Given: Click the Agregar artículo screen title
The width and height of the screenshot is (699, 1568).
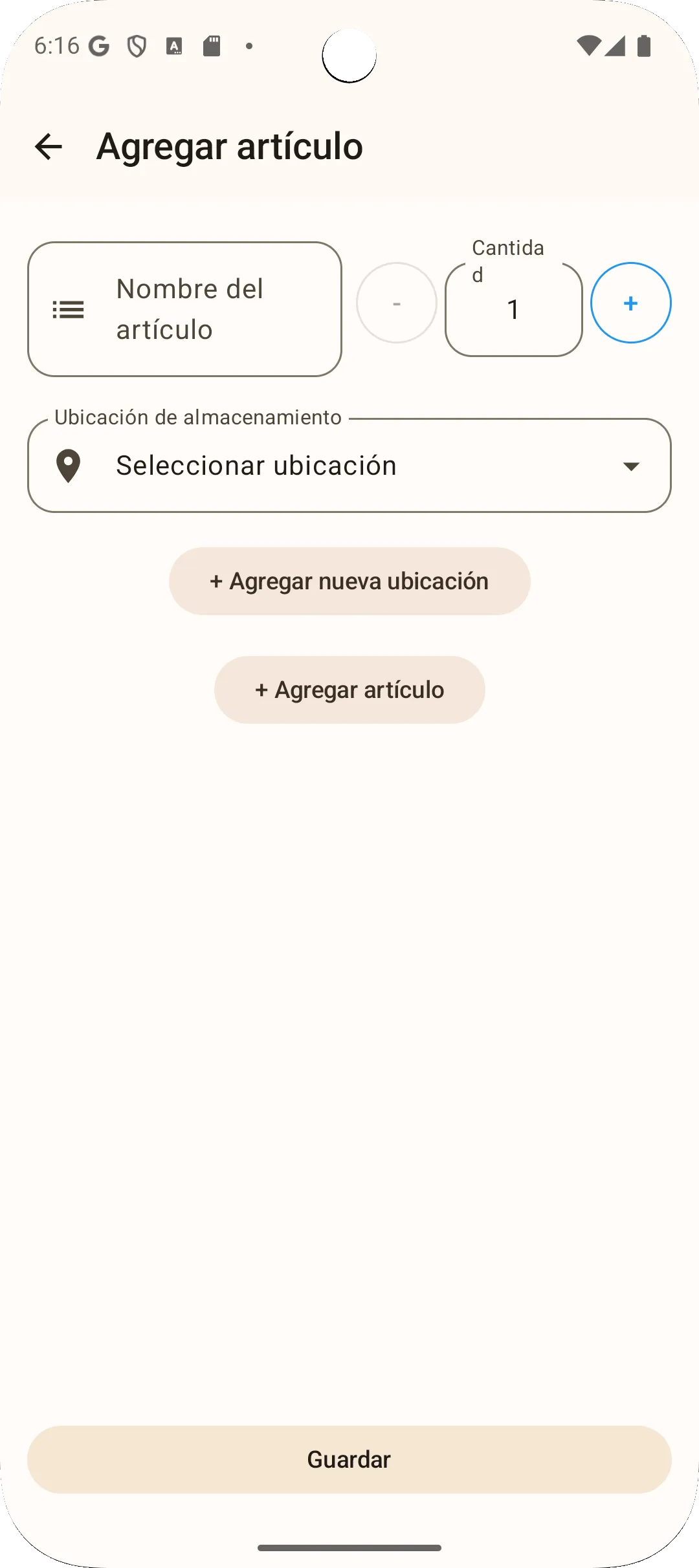Looking at the screenshot, I should 228,146.
